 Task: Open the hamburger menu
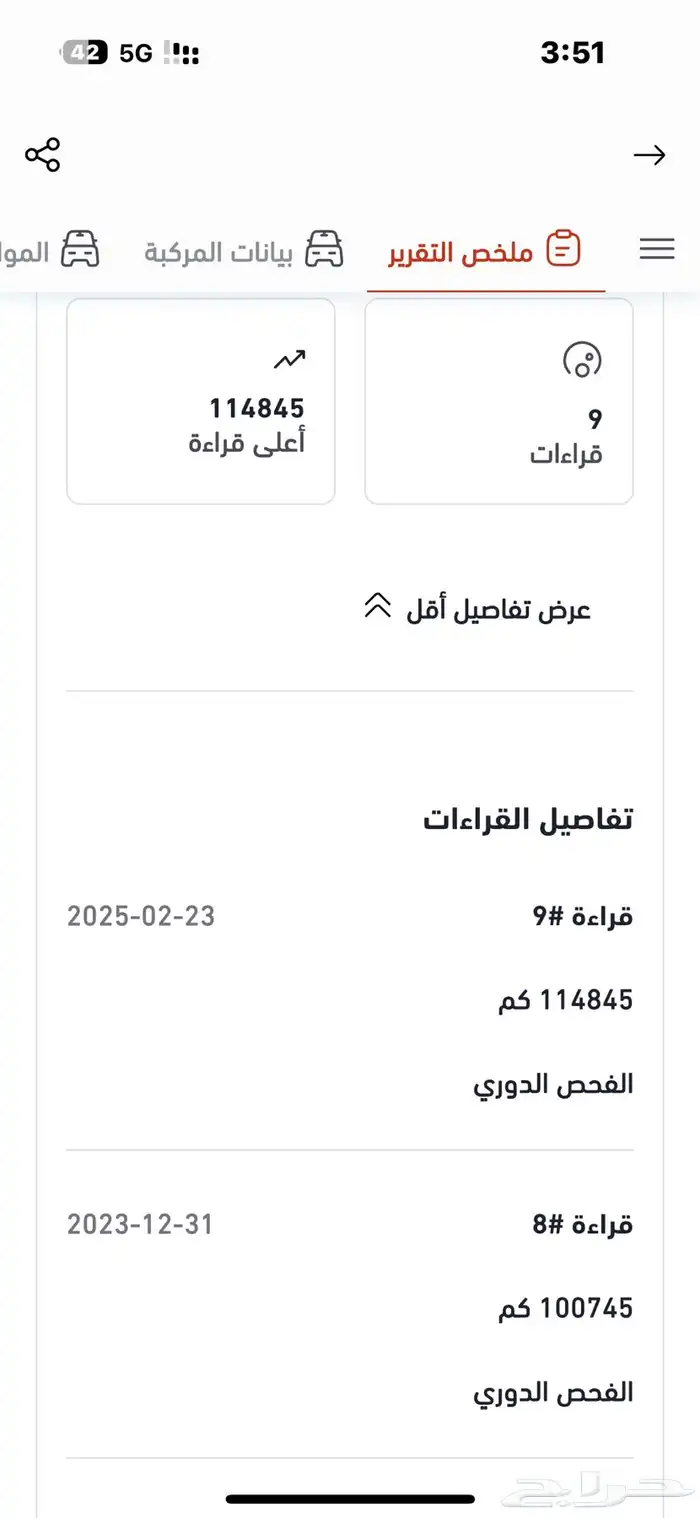pyautogui.click(x=656, y=249)
